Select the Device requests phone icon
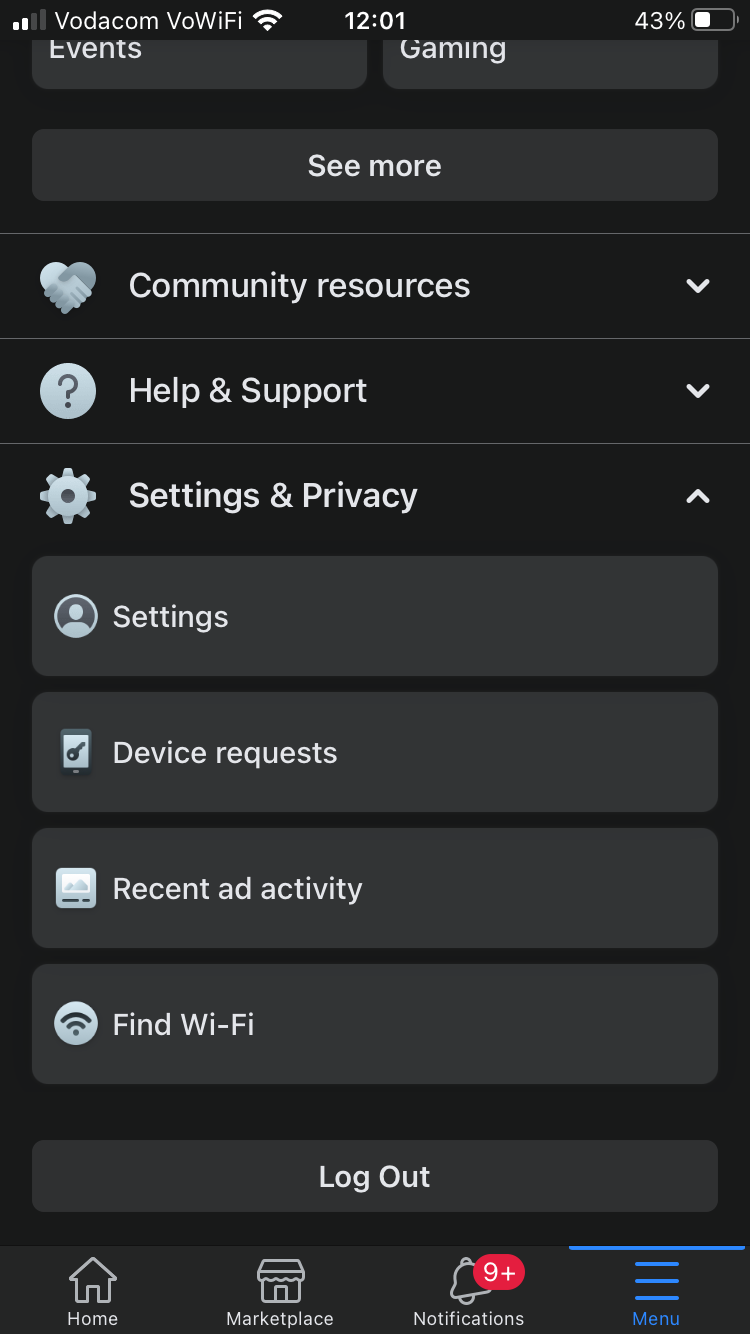This screenshot has width=750, height=1334. 75,752
